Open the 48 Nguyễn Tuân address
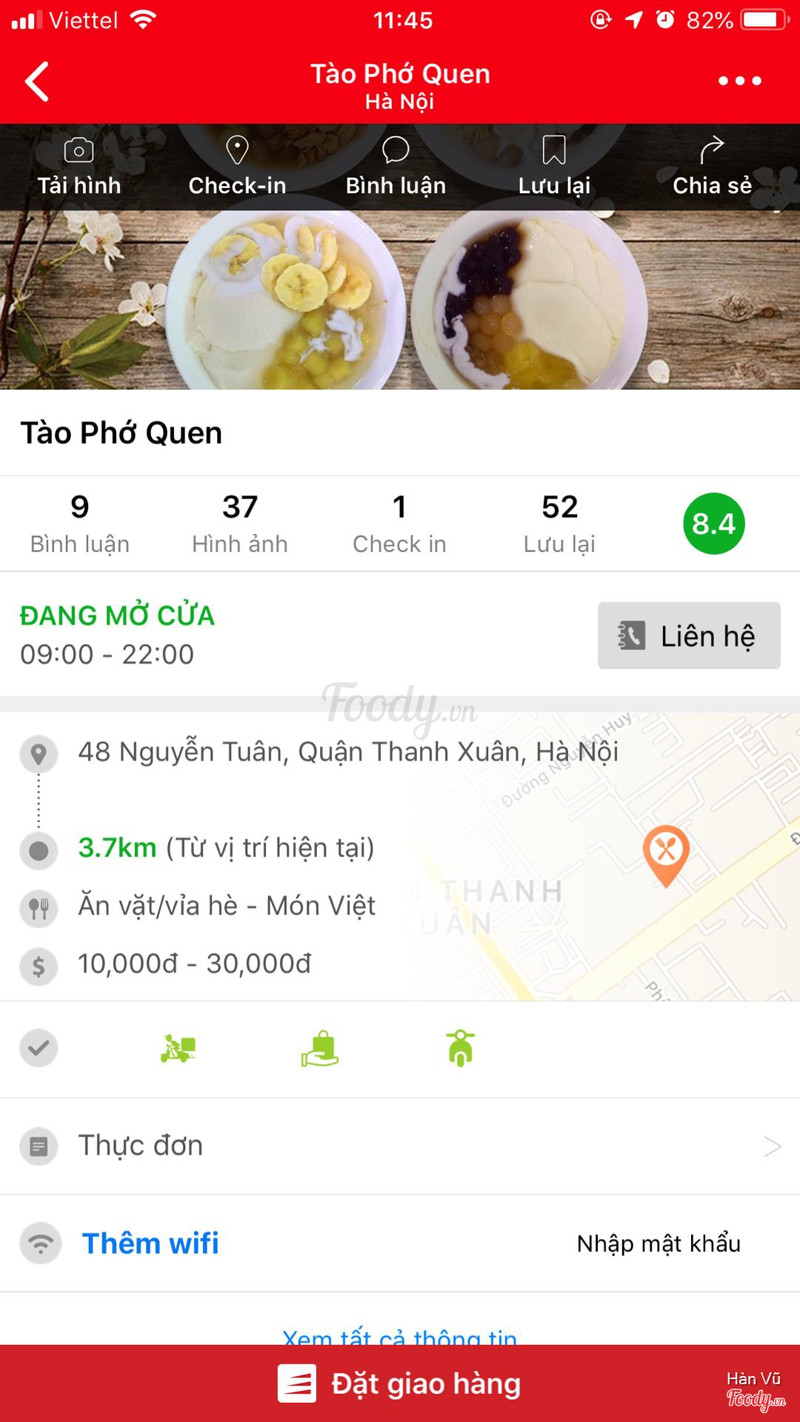This screenshot has height=1422, width=800. click(x=348, y=752)
